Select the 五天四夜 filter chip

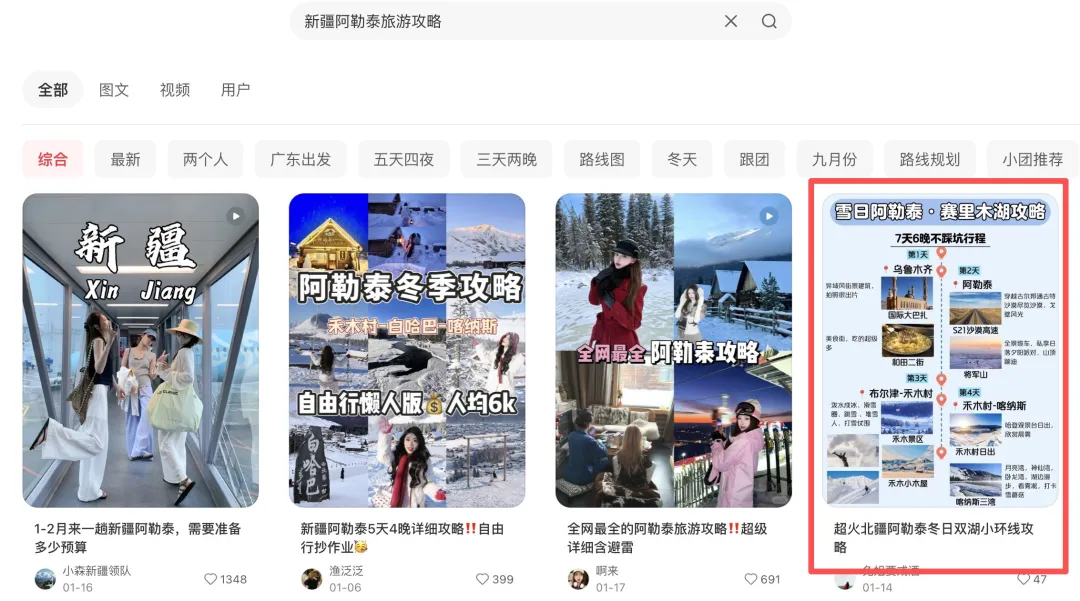coord(404,159)
